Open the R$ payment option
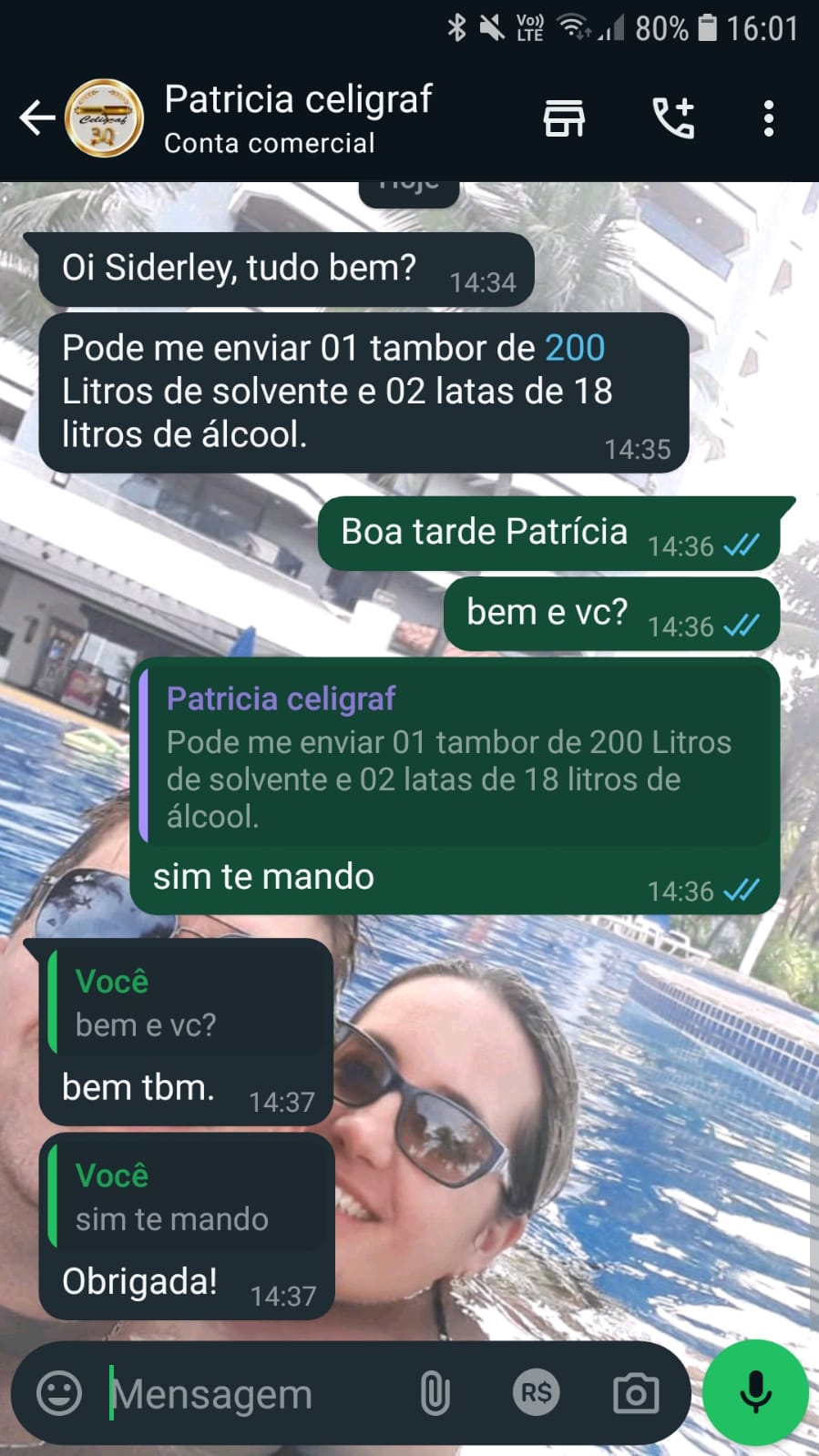This screenshot has height=1456, width=819. (x=536, y=1393)
